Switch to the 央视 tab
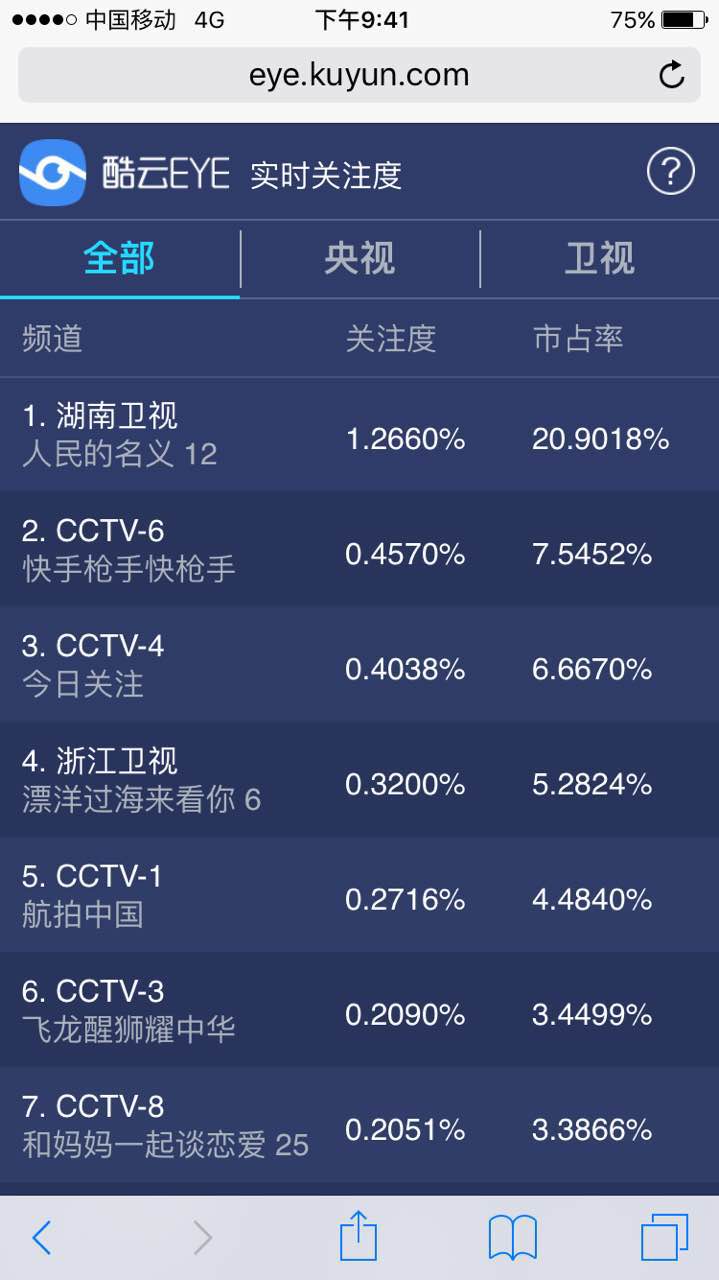This screenshot has height=1280, width=719. tap(359, 259)
